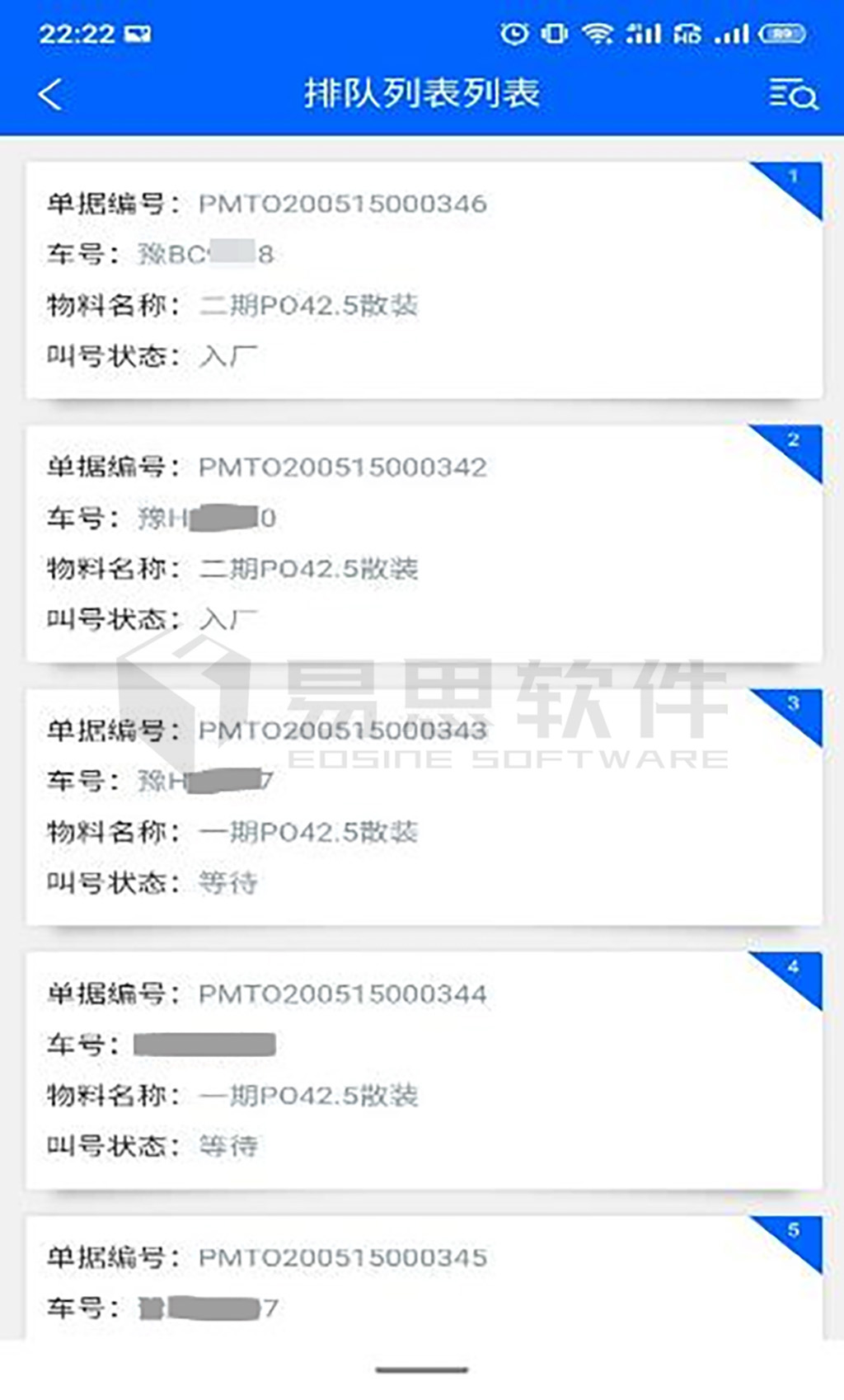844x1400 pixels.
Task: View queue card PMTO200515000343
Action: coord(424,806)
